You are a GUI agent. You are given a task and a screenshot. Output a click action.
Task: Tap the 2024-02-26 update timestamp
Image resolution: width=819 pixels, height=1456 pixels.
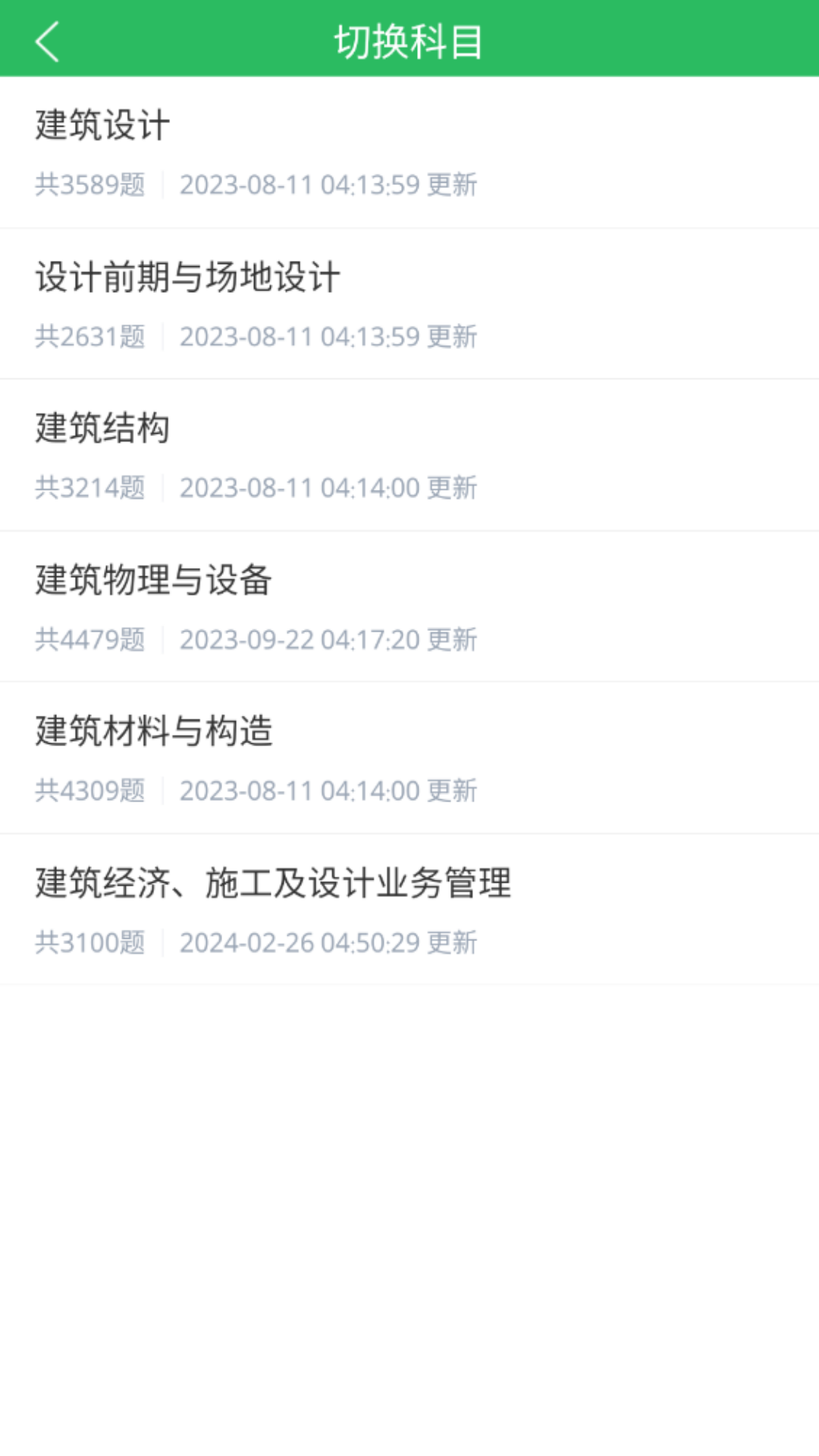click(328, 943)
